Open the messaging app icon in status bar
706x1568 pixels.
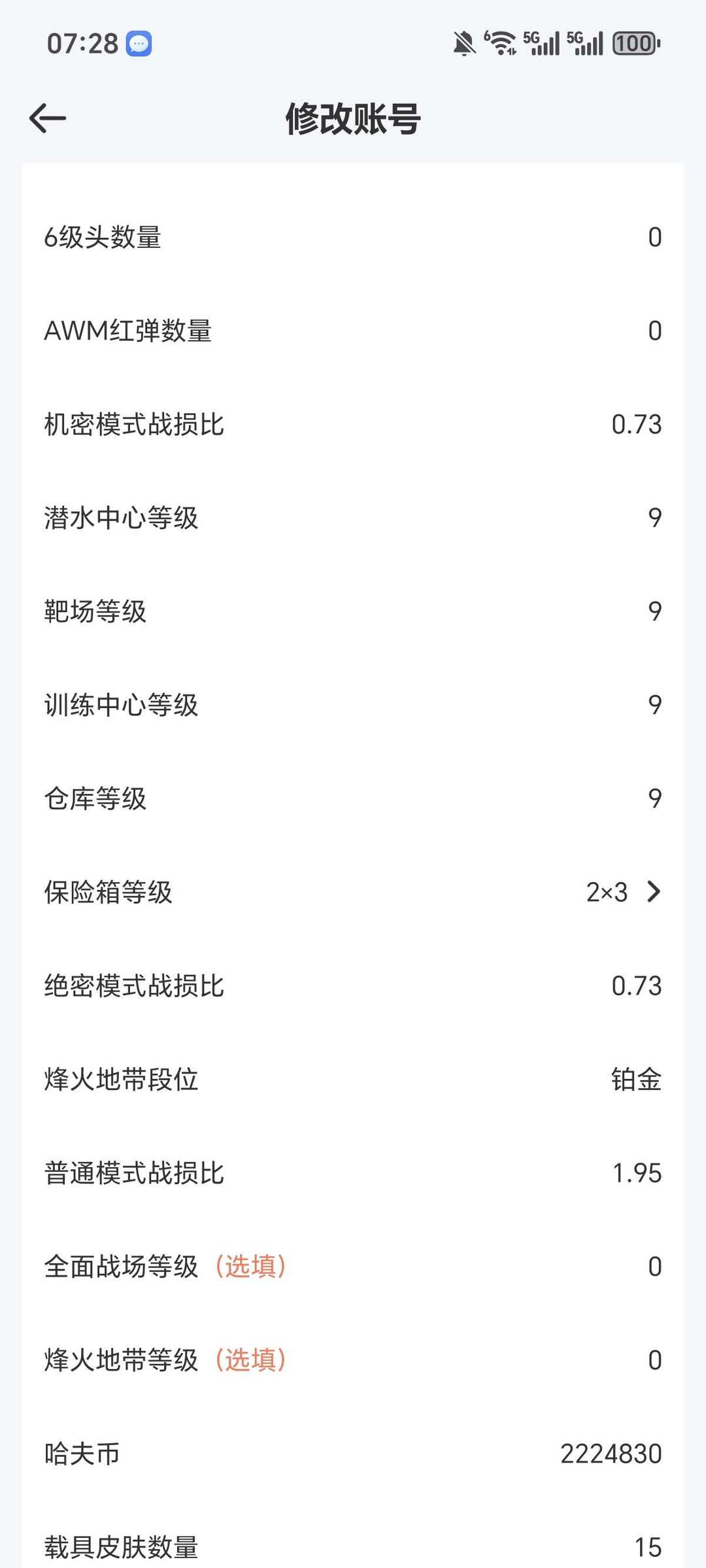point(139,43)
